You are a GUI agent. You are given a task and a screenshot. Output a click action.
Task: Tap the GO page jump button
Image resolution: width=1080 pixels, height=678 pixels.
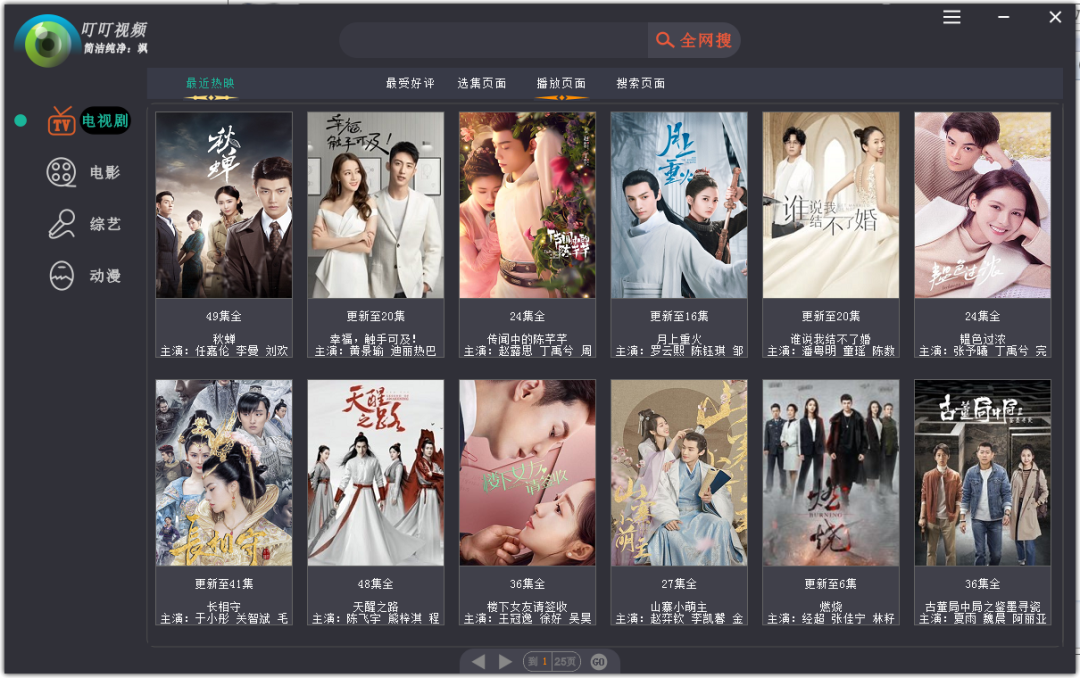598,661
